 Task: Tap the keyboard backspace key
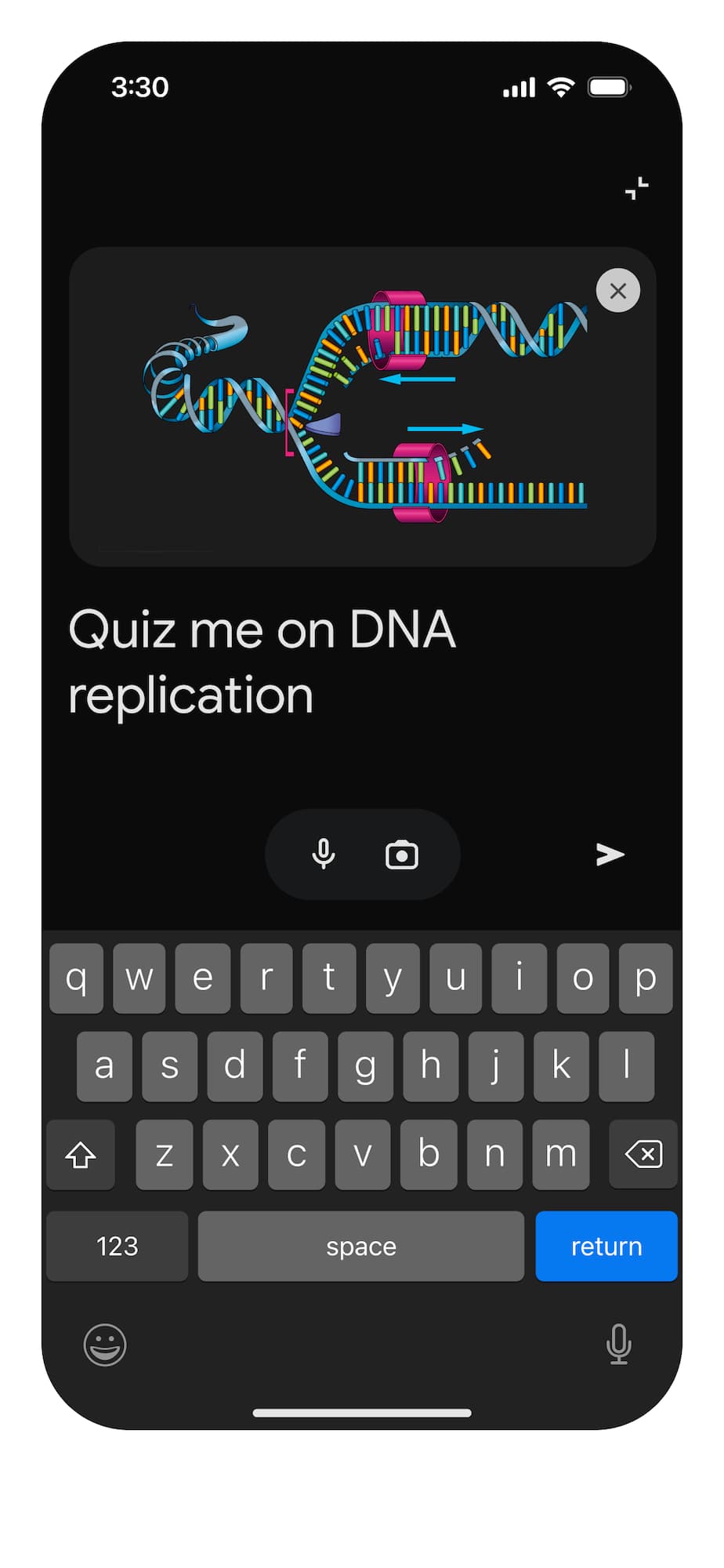(x=643, y=1154)
